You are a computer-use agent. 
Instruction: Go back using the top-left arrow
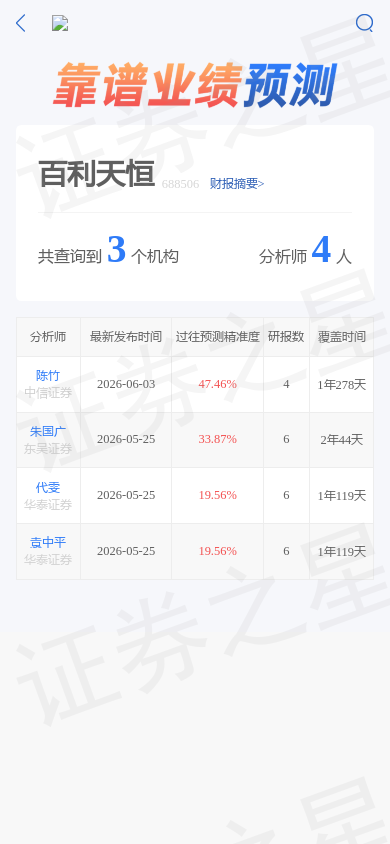(x=20, y=23)
